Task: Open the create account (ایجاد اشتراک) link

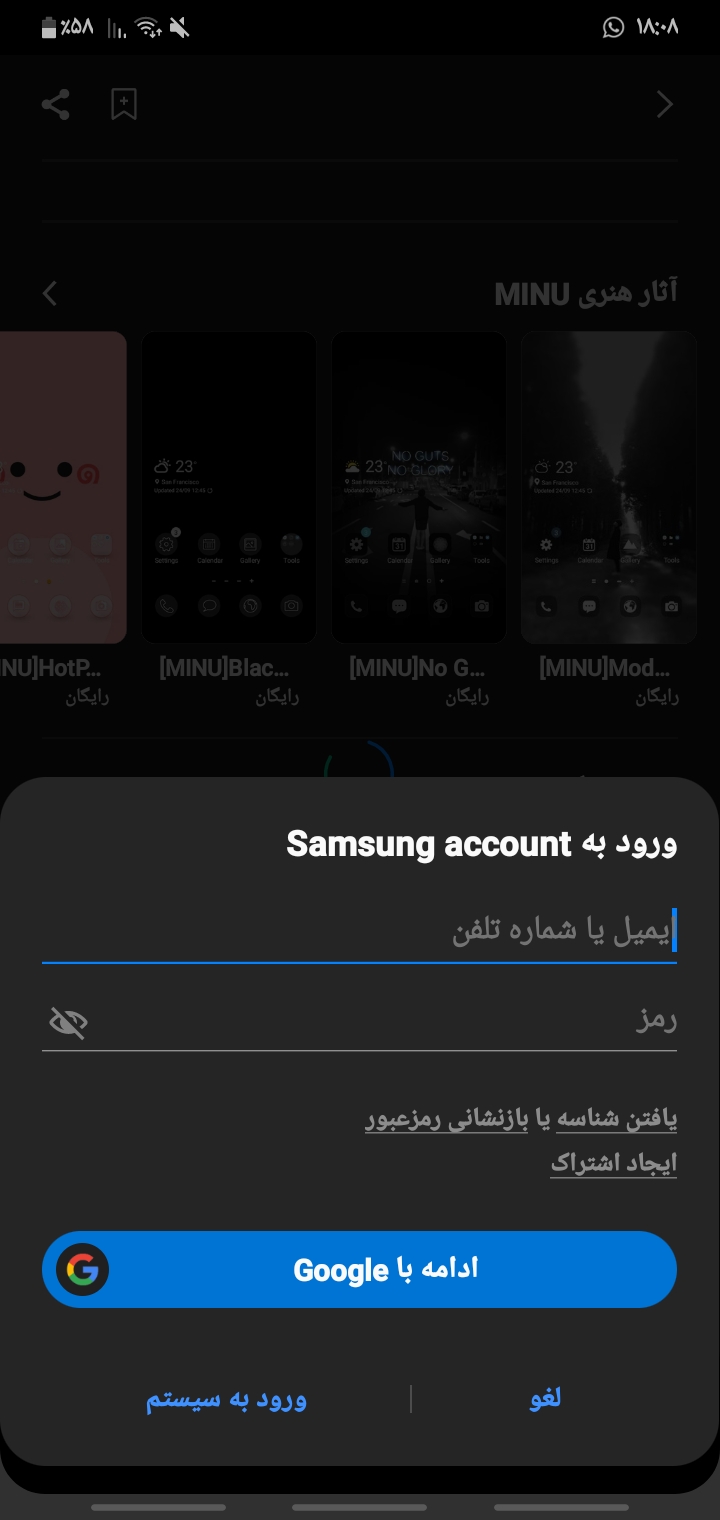Action: [613, 1163]
